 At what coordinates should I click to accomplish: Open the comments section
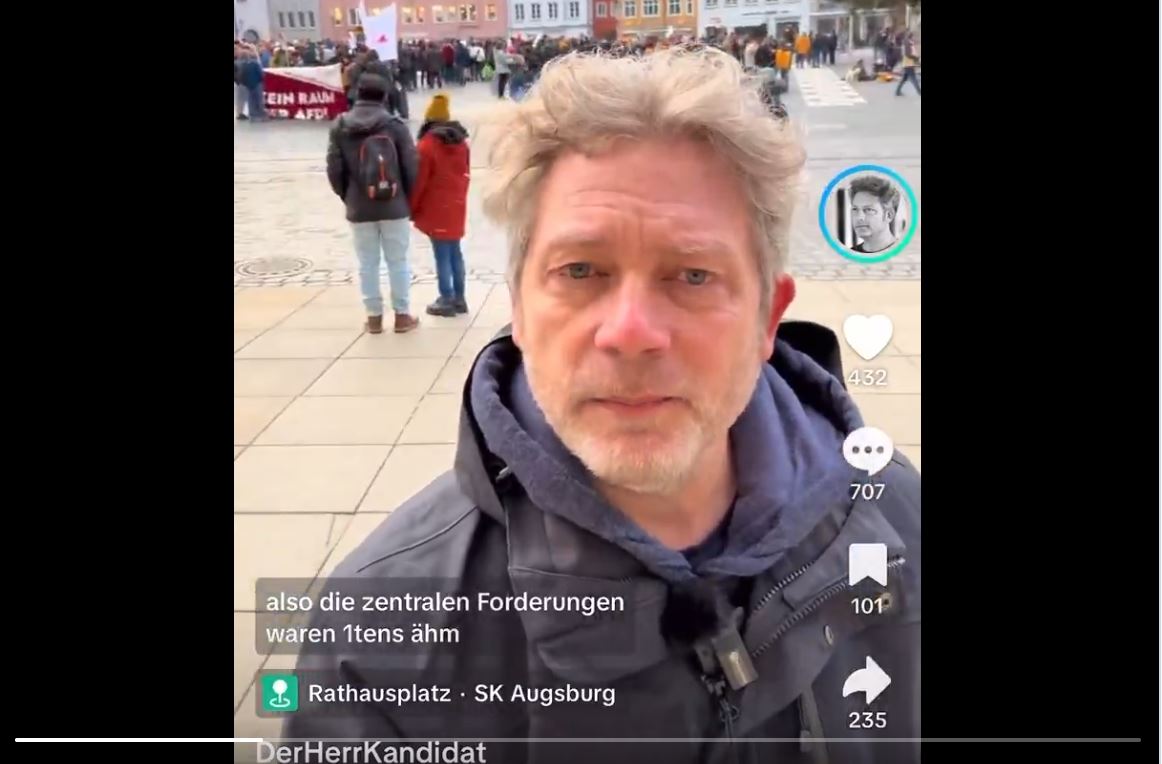tap(867, 451)
